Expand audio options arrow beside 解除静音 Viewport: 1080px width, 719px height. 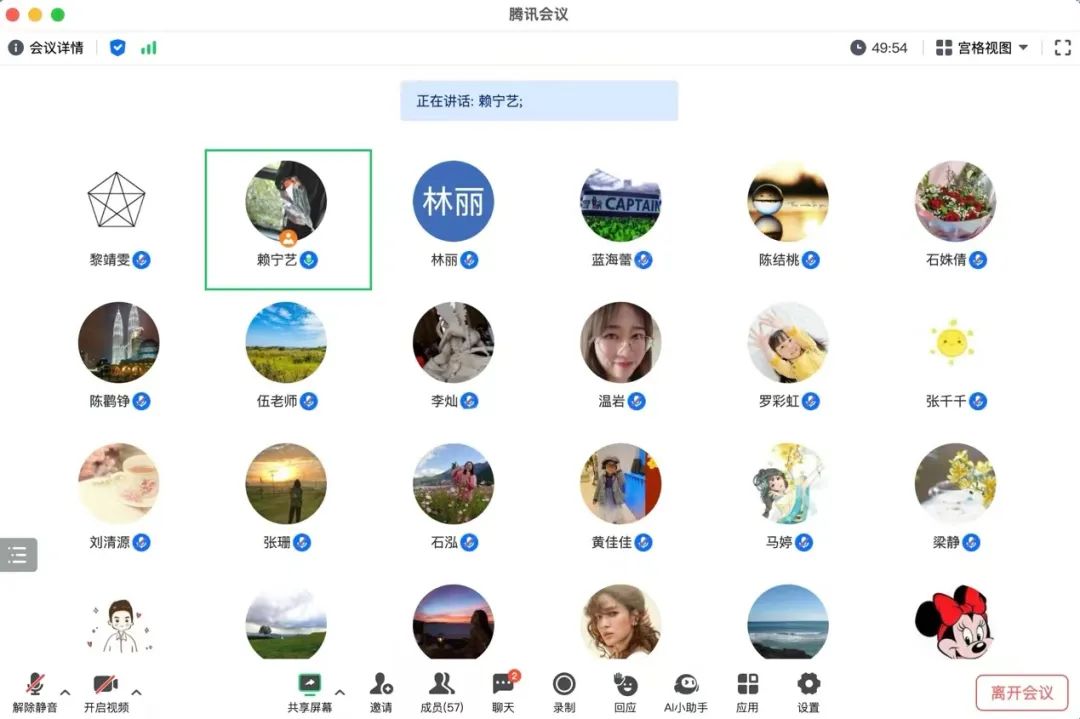[66, 692]
